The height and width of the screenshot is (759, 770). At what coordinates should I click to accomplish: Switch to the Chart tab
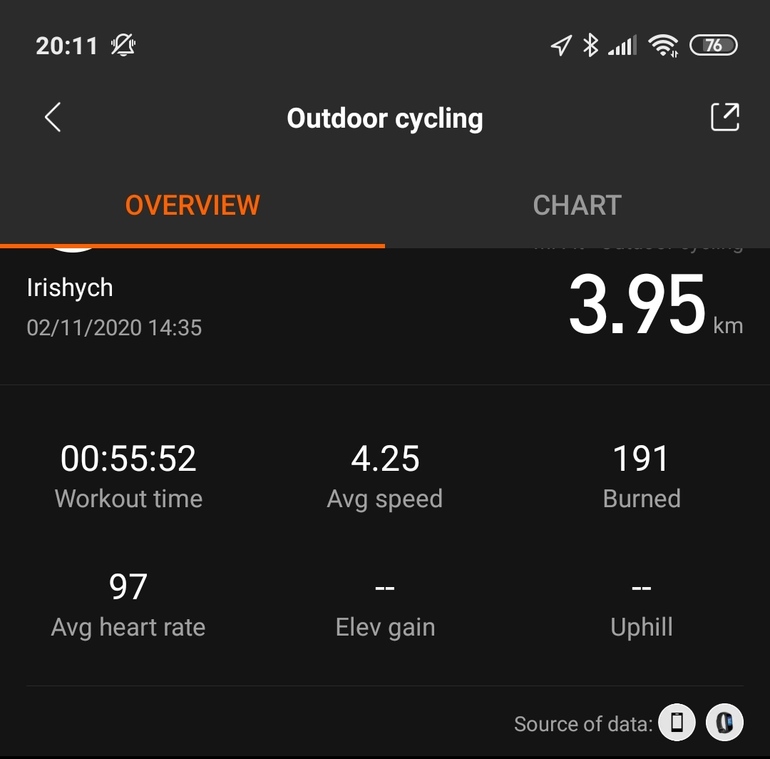click(577, 205)
